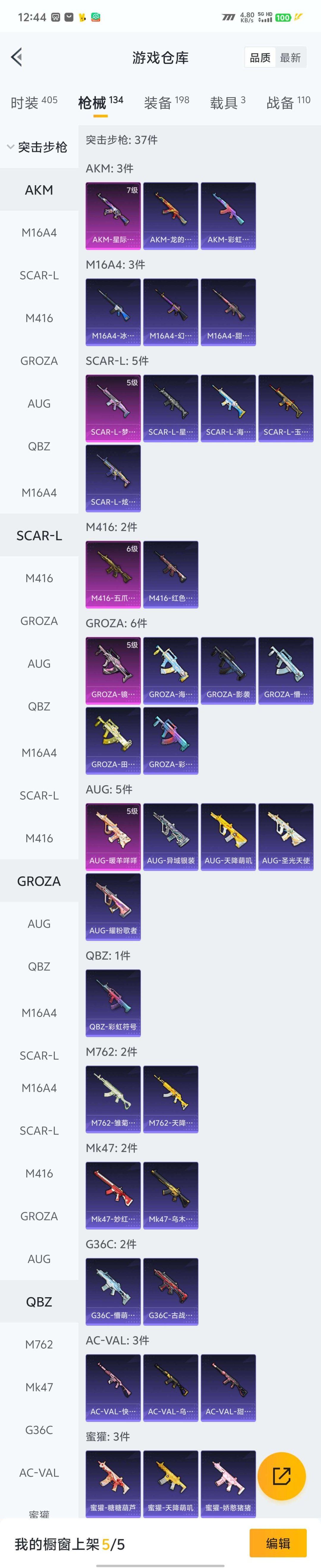321x1568 pixels.
Task: Sort by 最新
Action: [290, 58]
